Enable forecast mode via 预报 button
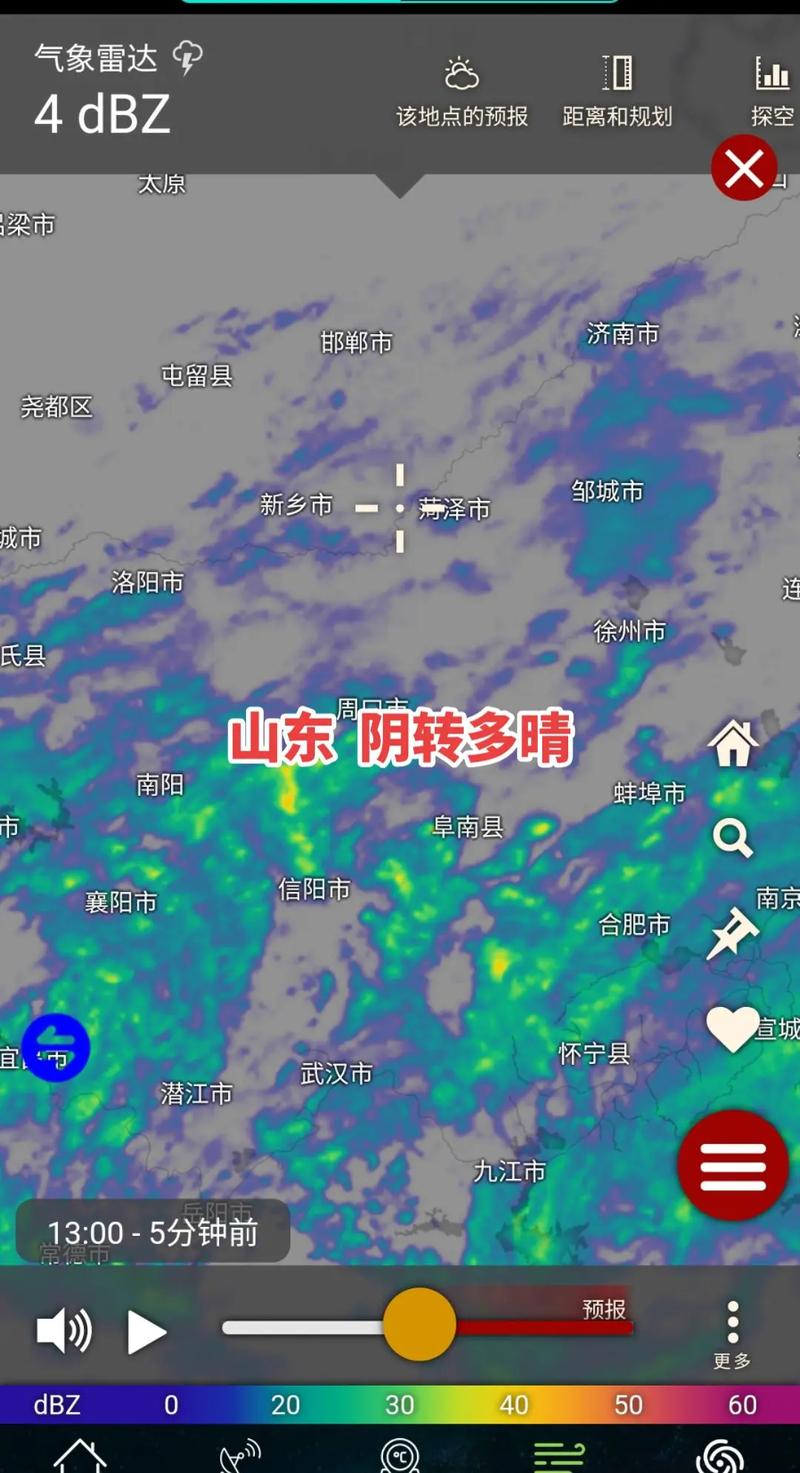Image resolution: width=800 pixels, height=1473 pixels. pyautogui.click(x=604, y=1307)
